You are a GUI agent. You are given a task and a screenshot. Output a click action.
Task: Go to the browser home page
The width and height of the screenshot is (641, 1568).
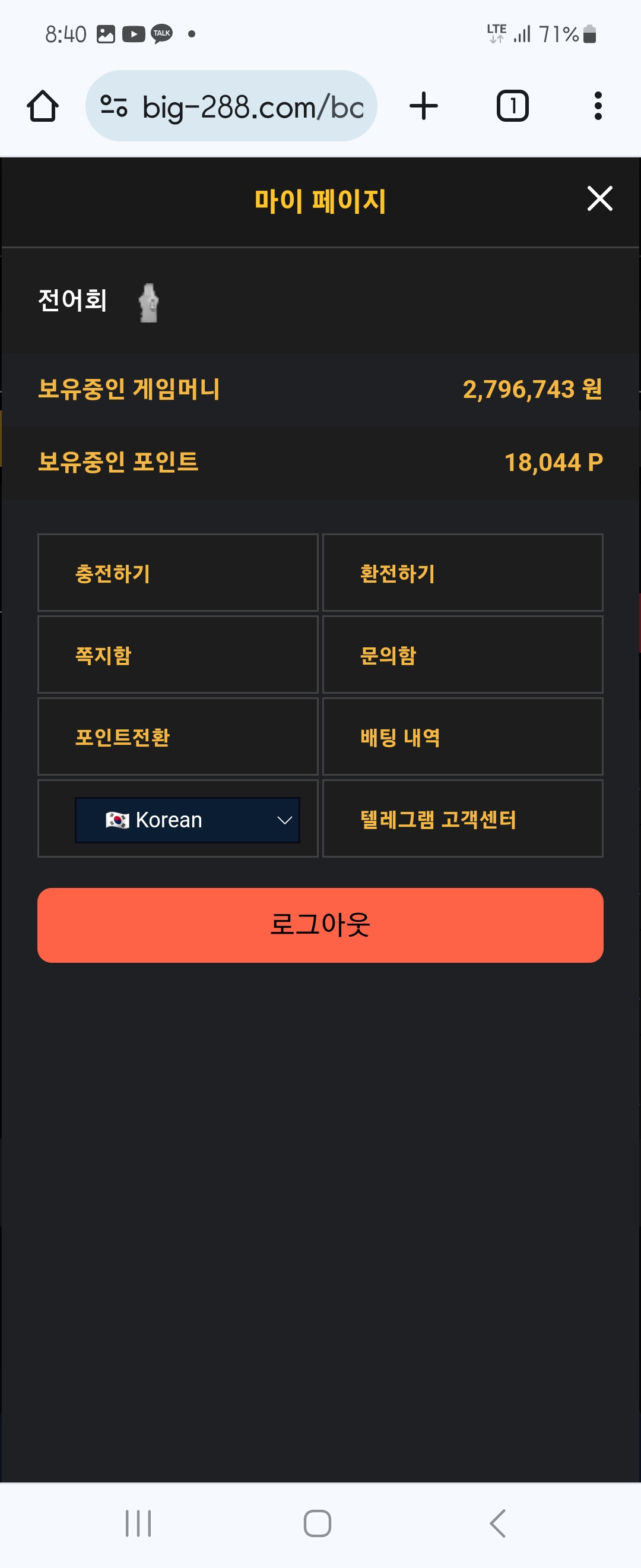pos(43,106)
